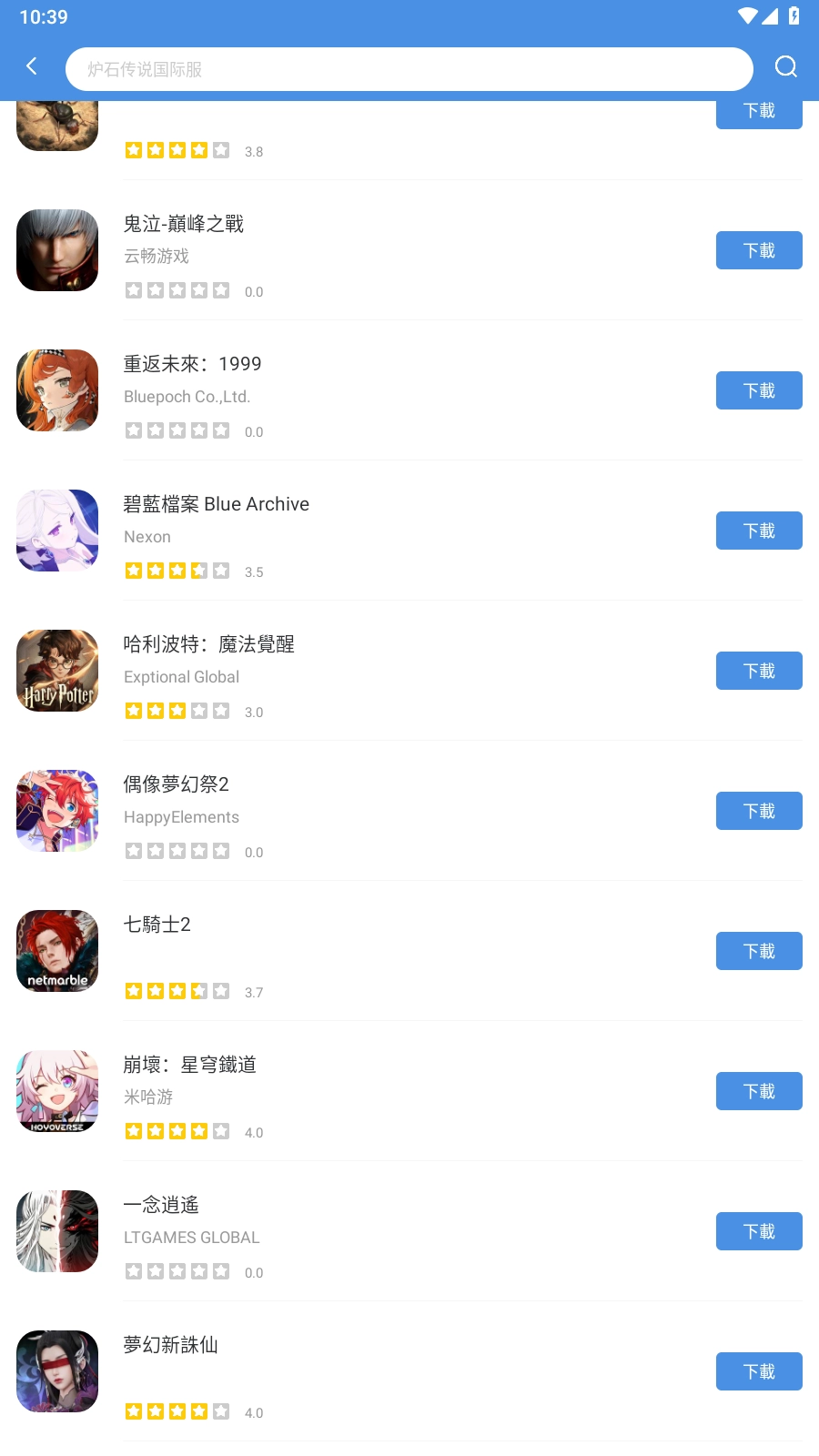Tap the 一念逍遙 app icon

pyautogui.click(x=56, y=1231)
